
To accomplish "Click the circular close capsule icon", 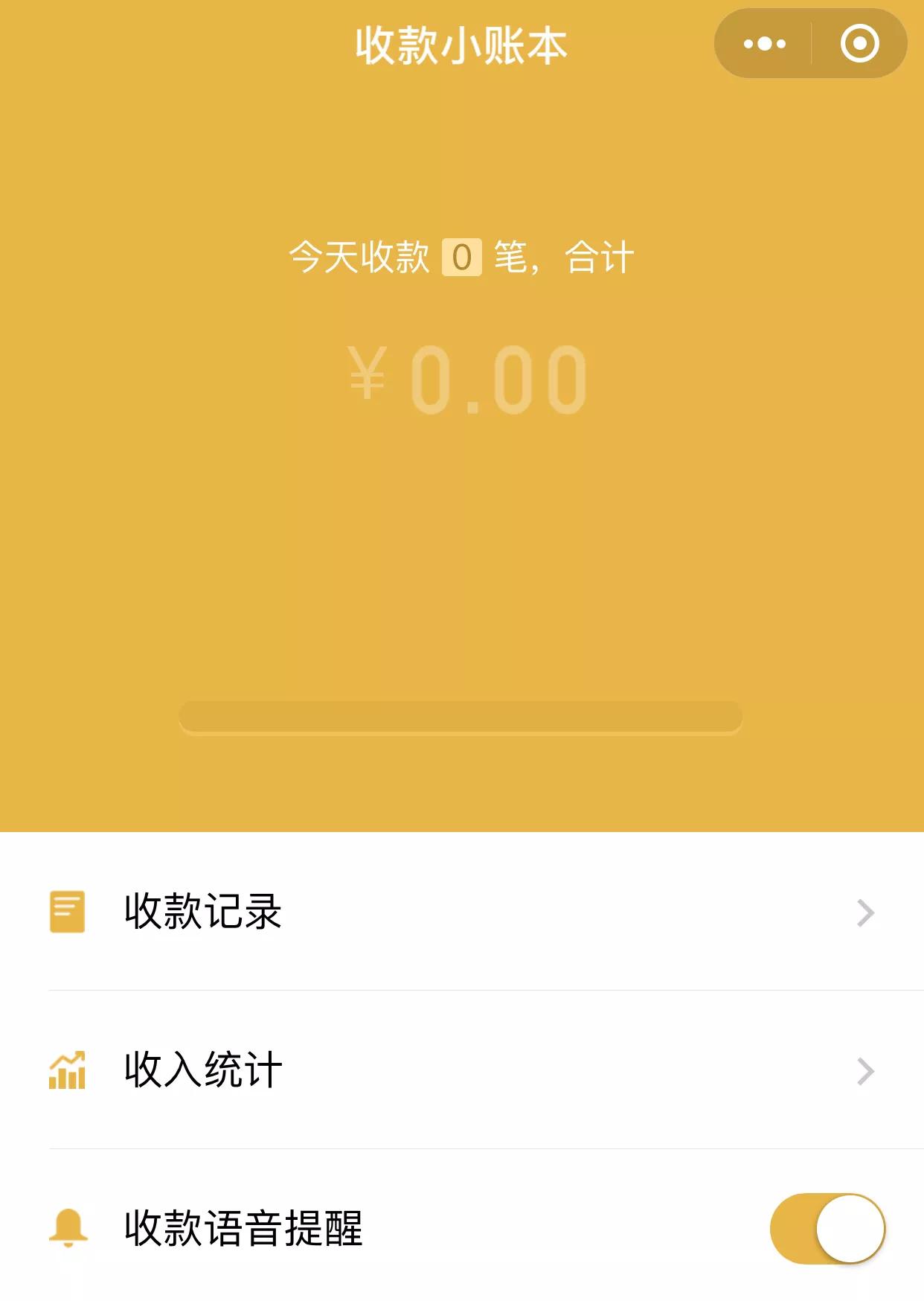I will pyautogui.click(x=861, y=43).
